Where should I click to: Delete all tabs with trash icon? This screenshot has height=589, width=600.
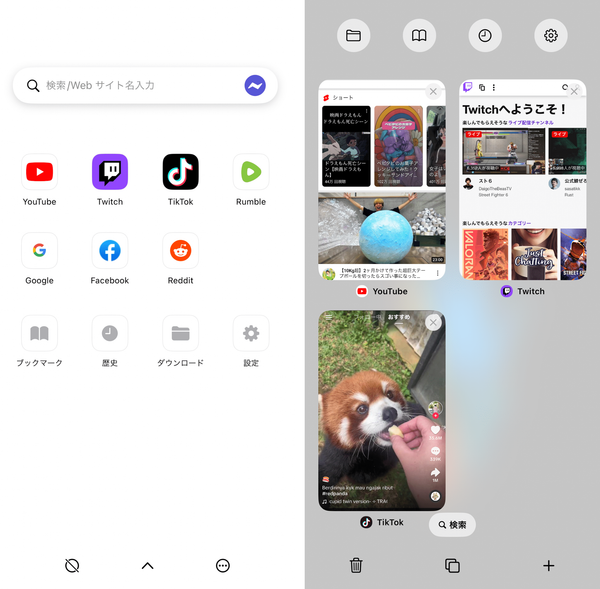356,565
